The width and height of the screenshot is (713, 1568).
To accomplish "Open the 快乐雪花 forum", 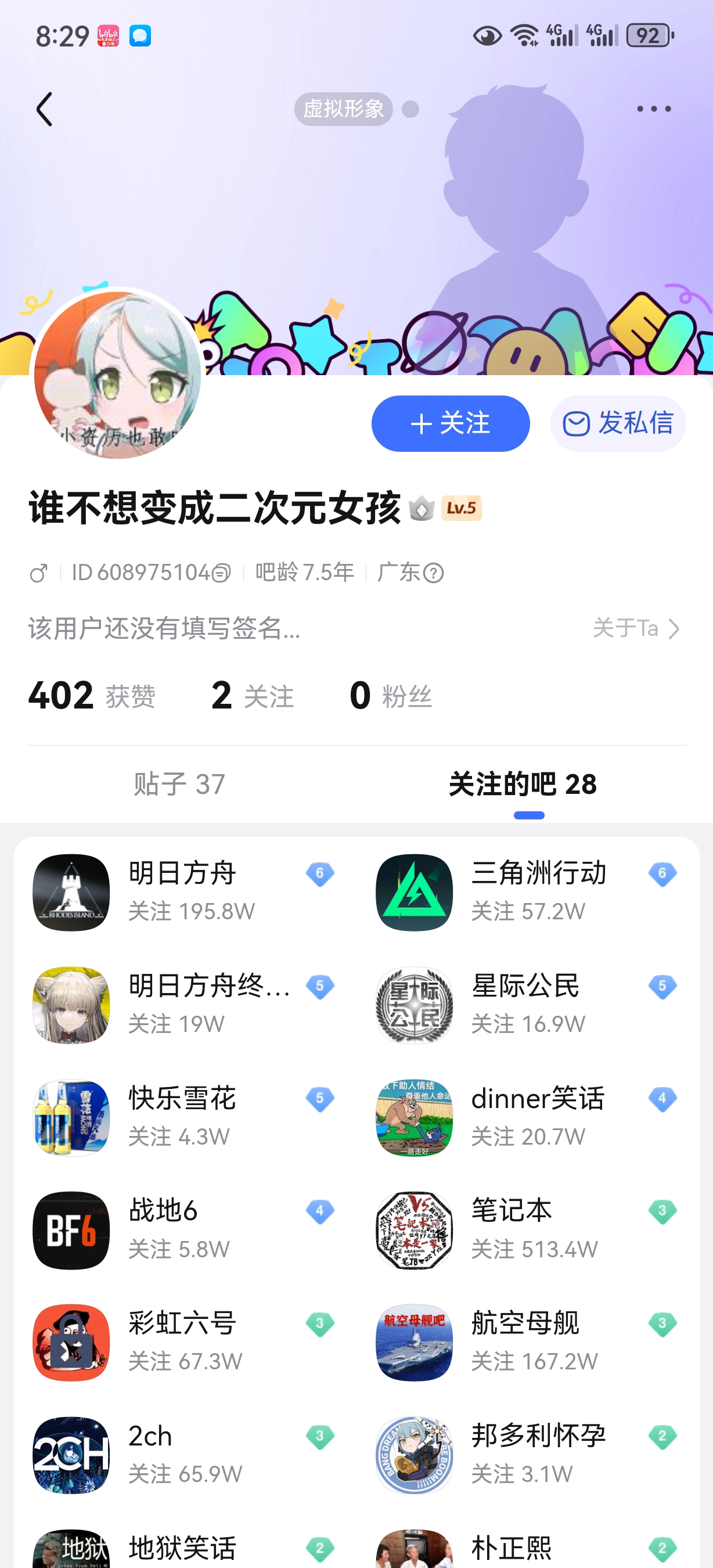I will tap(182, 1117).
